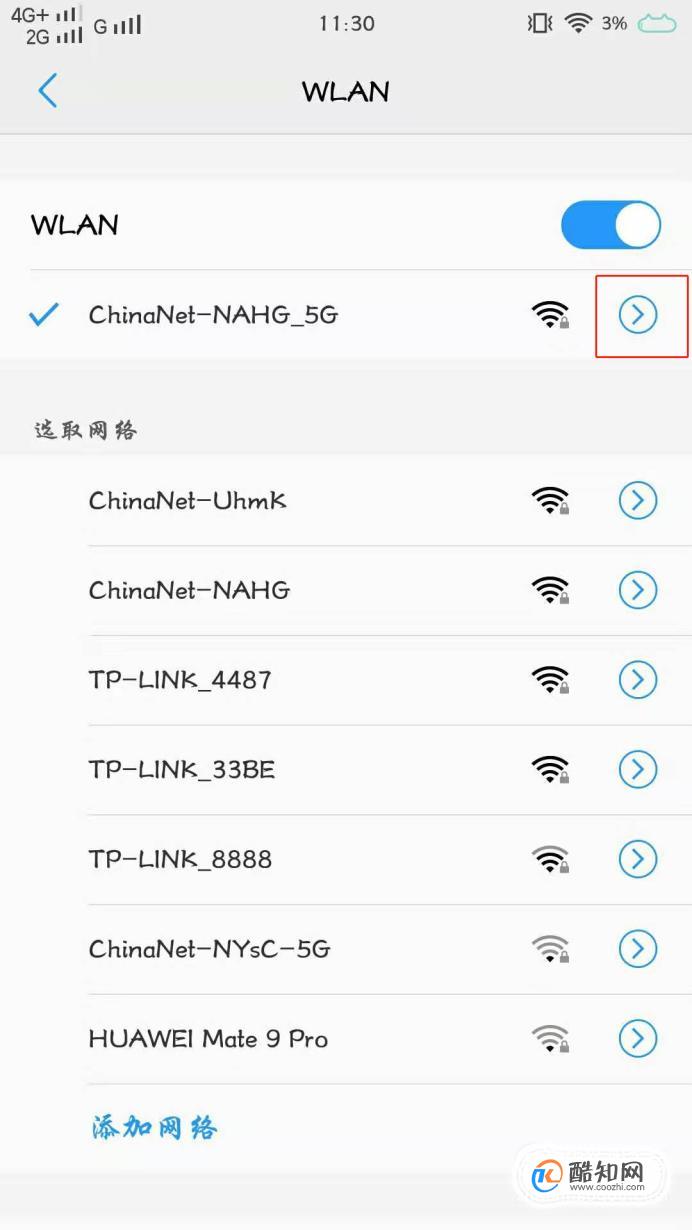Image resolution: width=692 pixels, height=1230 pixels.
Task: Connect to TP-LINK_33BE
Action: coord(182,770)
